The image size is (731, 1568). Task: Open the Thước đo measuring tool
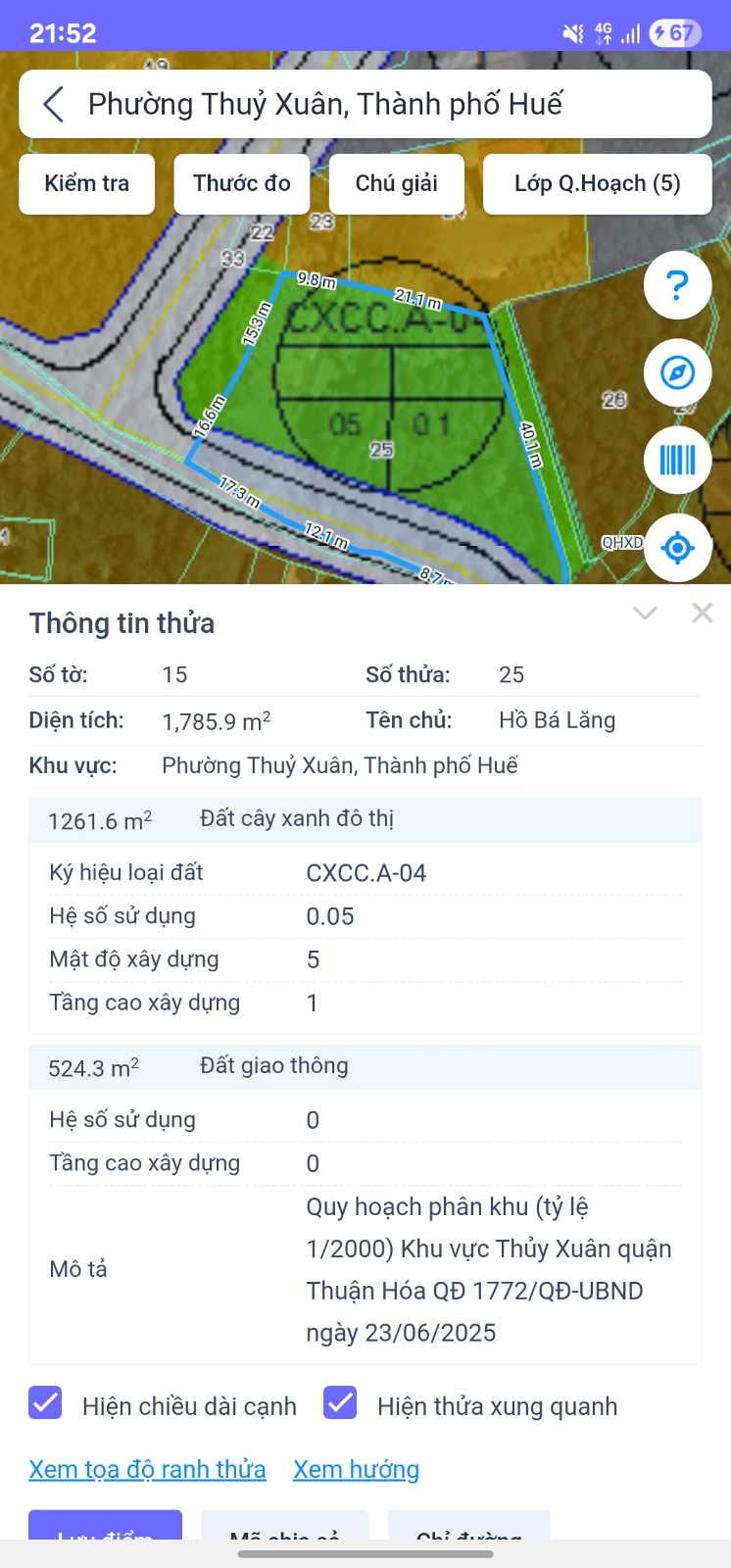[x=242, y=184]
